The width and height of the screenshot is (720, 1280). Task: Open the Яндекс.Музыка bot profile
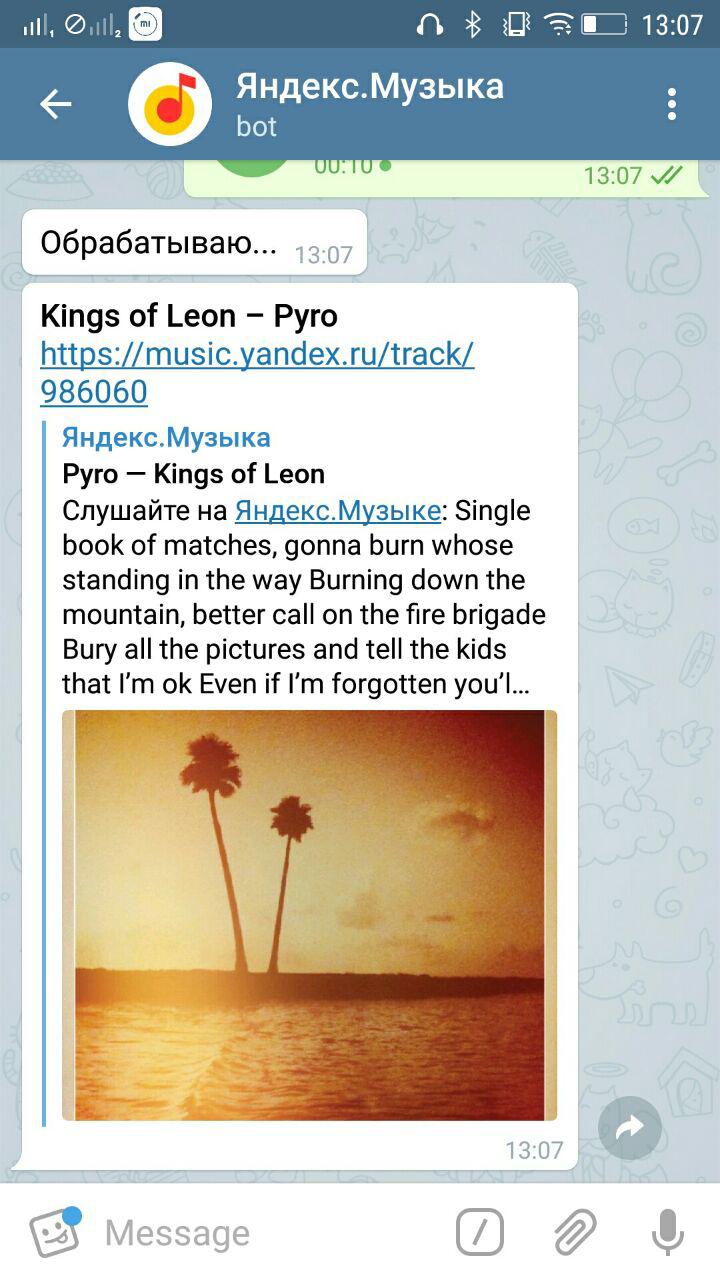368,104
